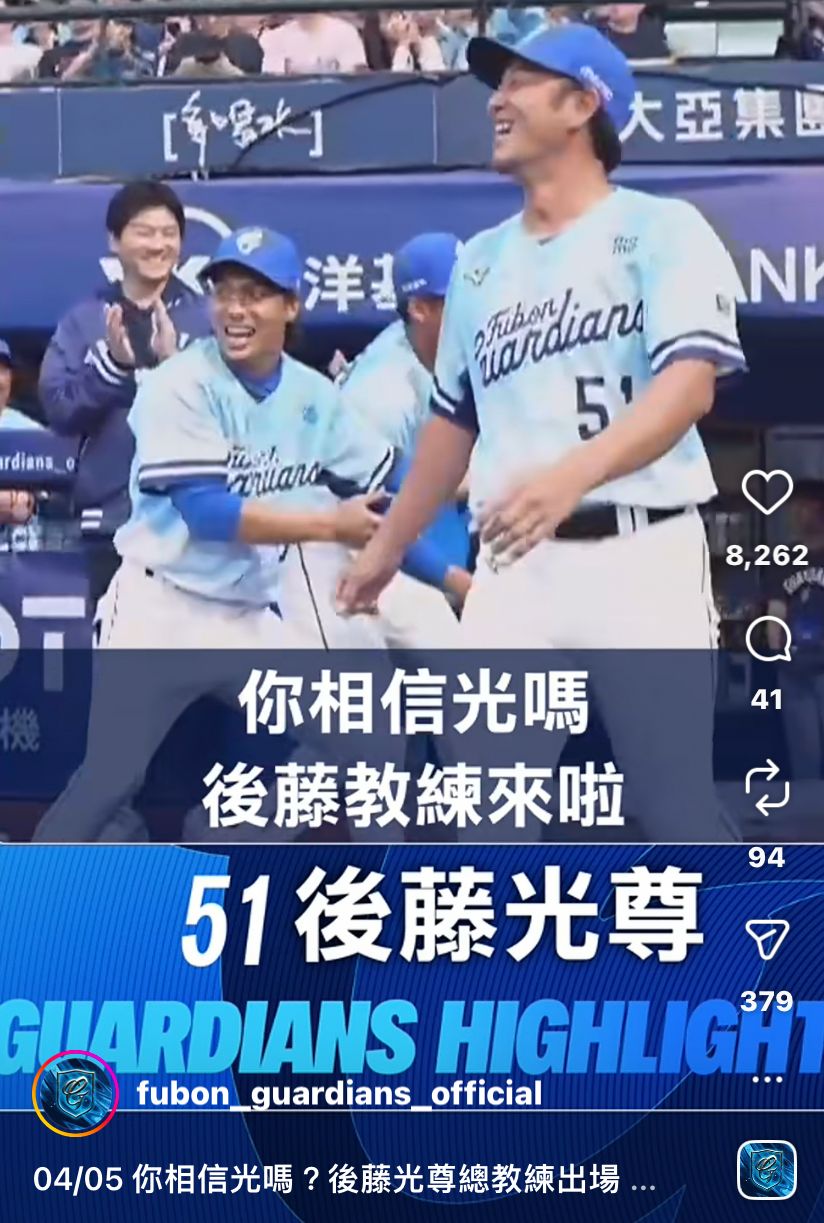Repost this reel

[767, 787]
